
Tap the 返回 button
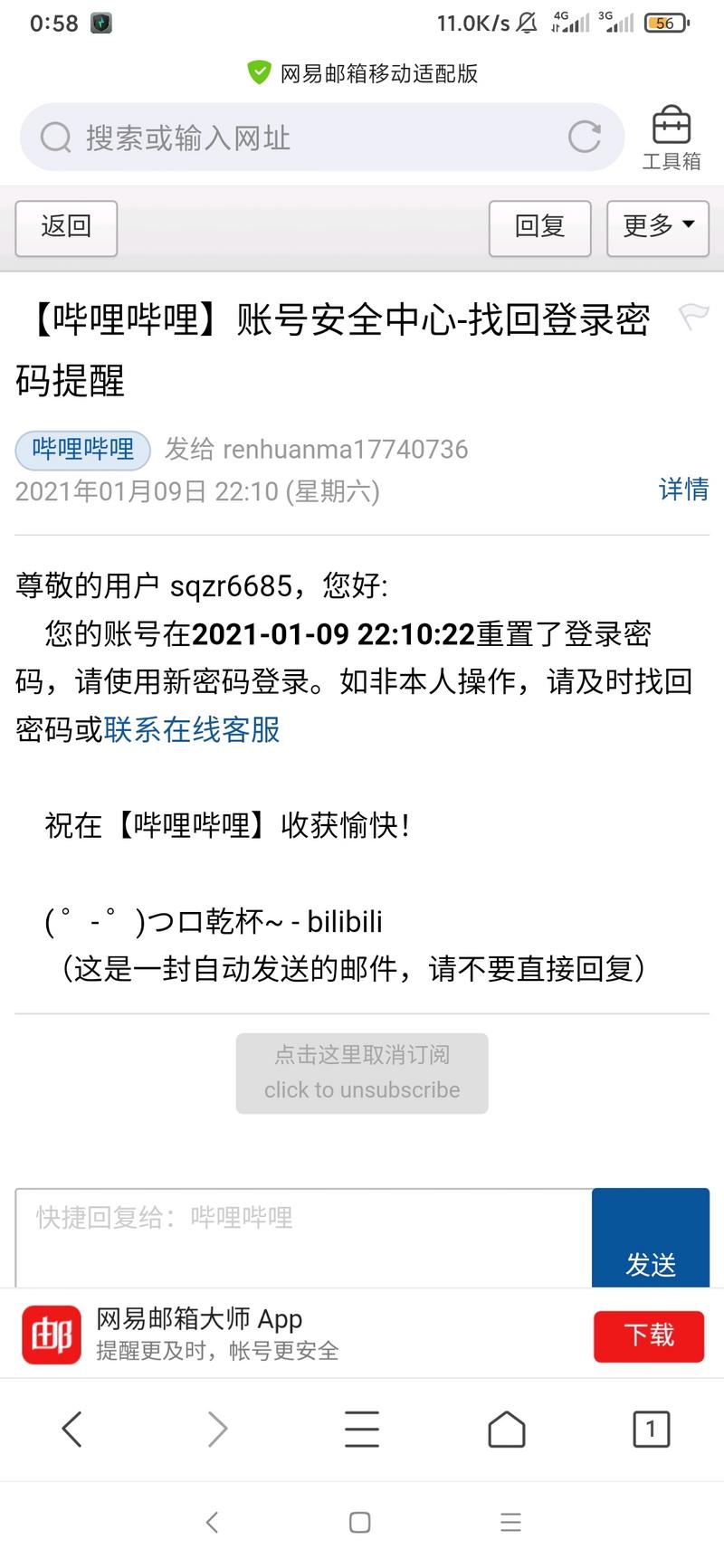click(x=66, y=227)
